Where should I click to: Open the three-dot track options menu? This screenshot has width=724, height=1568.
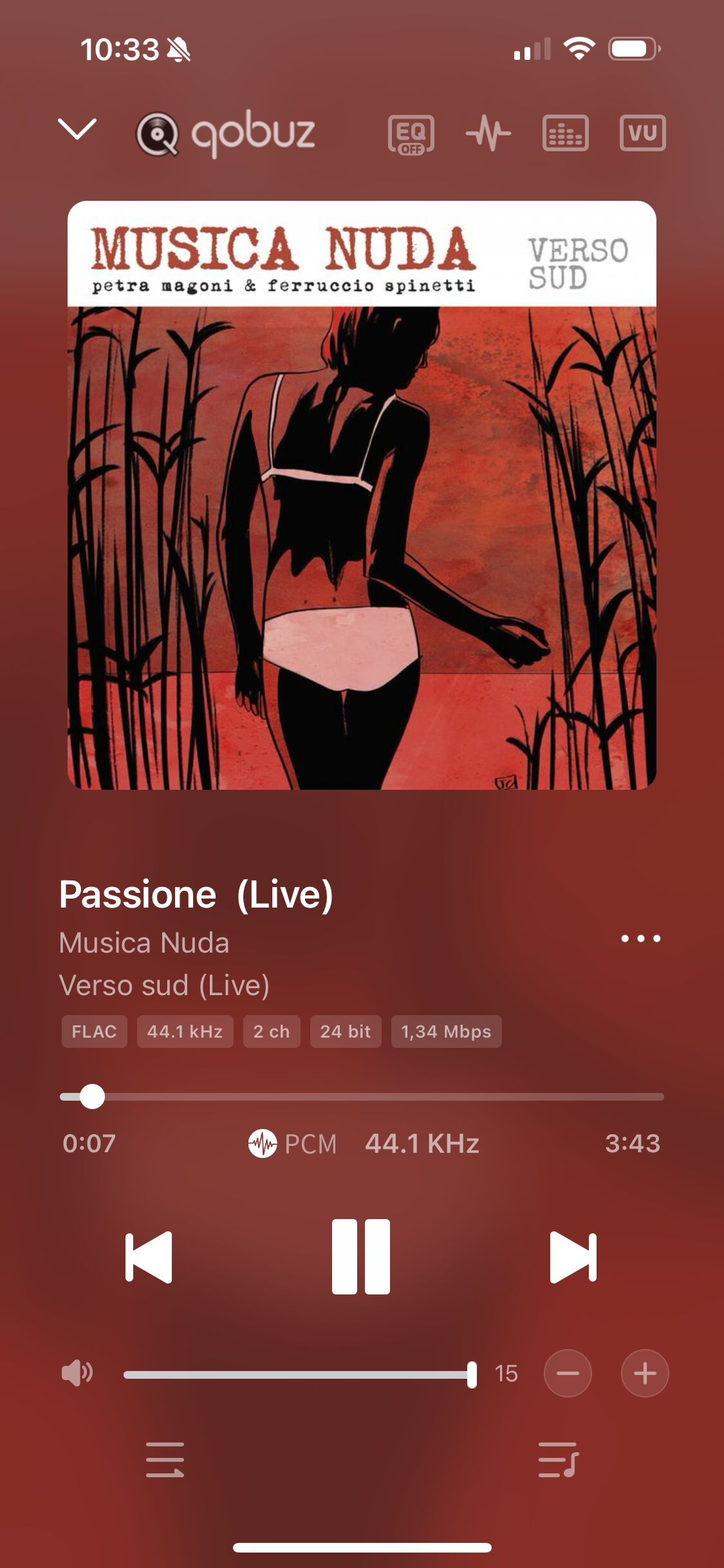click(x=640, y=938)
